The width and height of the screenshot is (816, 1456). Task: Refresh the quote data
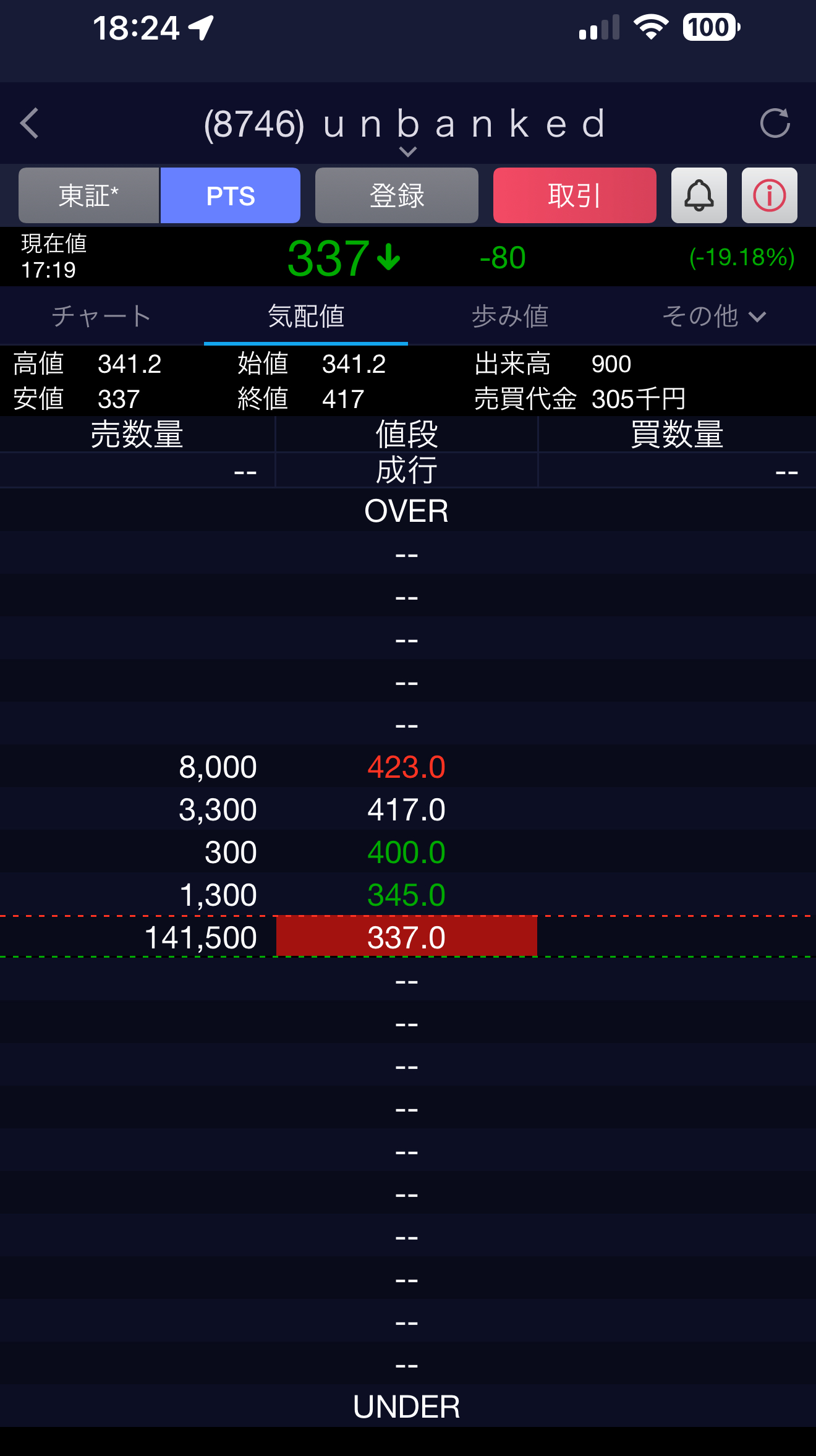pyautogui.click(x=775, y=123)
